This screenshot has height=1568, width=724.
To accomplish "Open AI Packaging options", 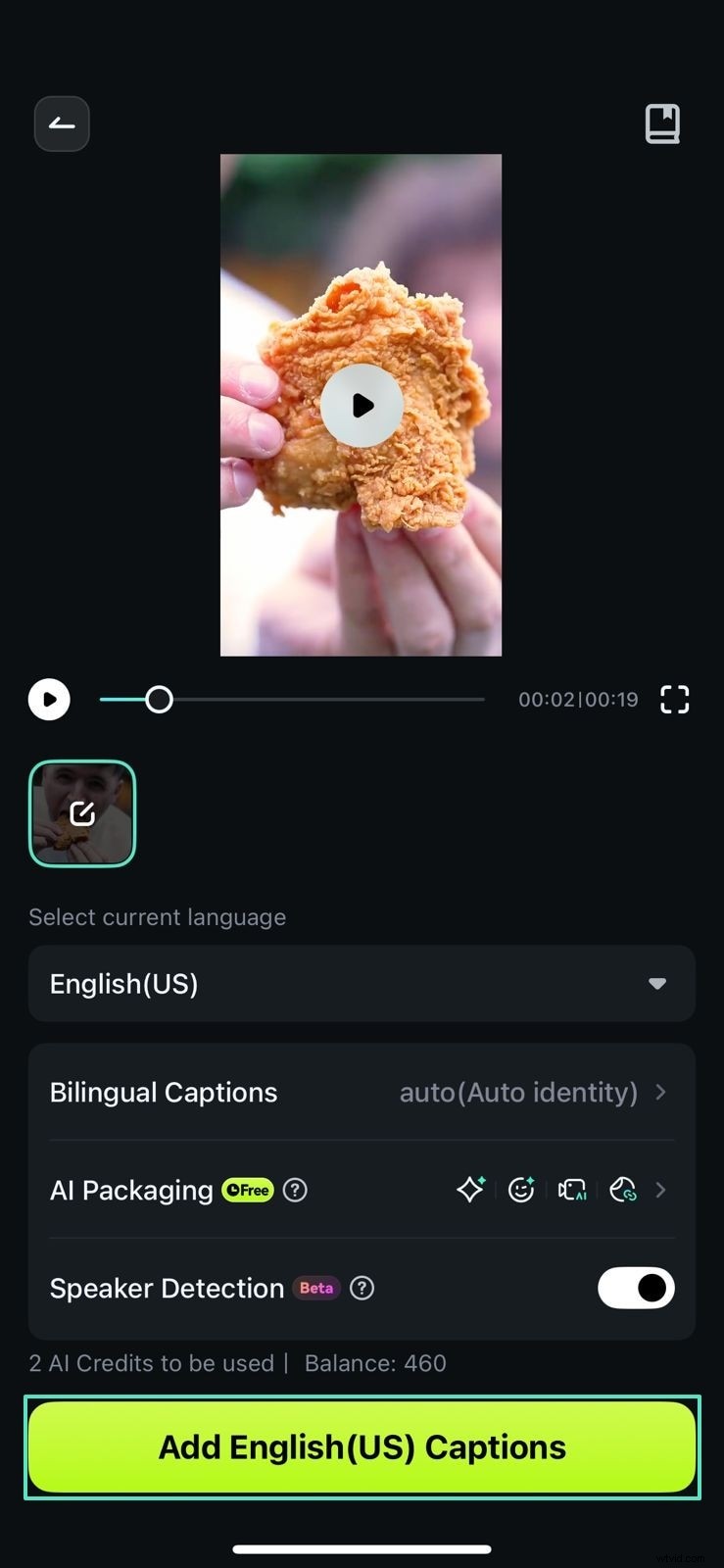I will [x=660, y=1190].
